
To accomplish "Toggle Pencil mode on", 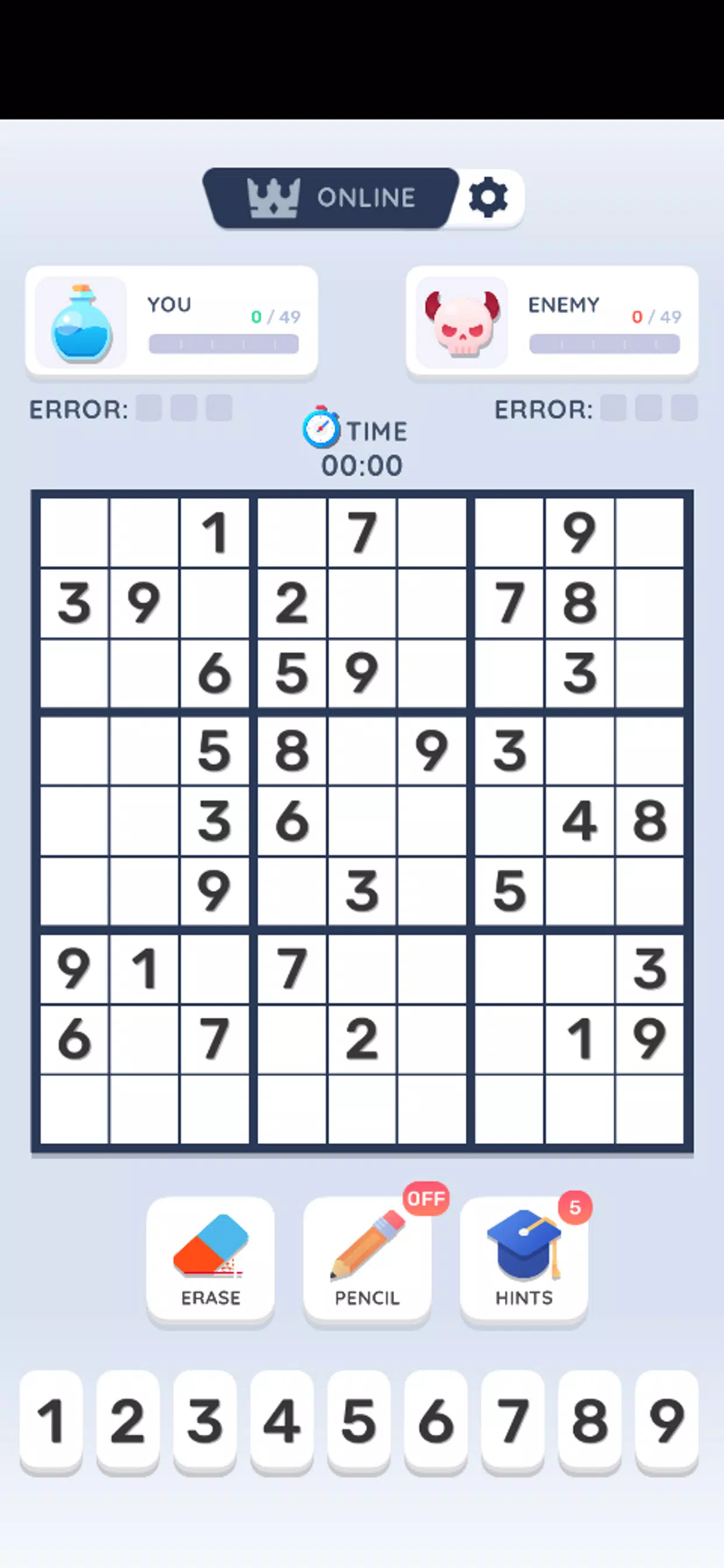I will click(367, 1259).
